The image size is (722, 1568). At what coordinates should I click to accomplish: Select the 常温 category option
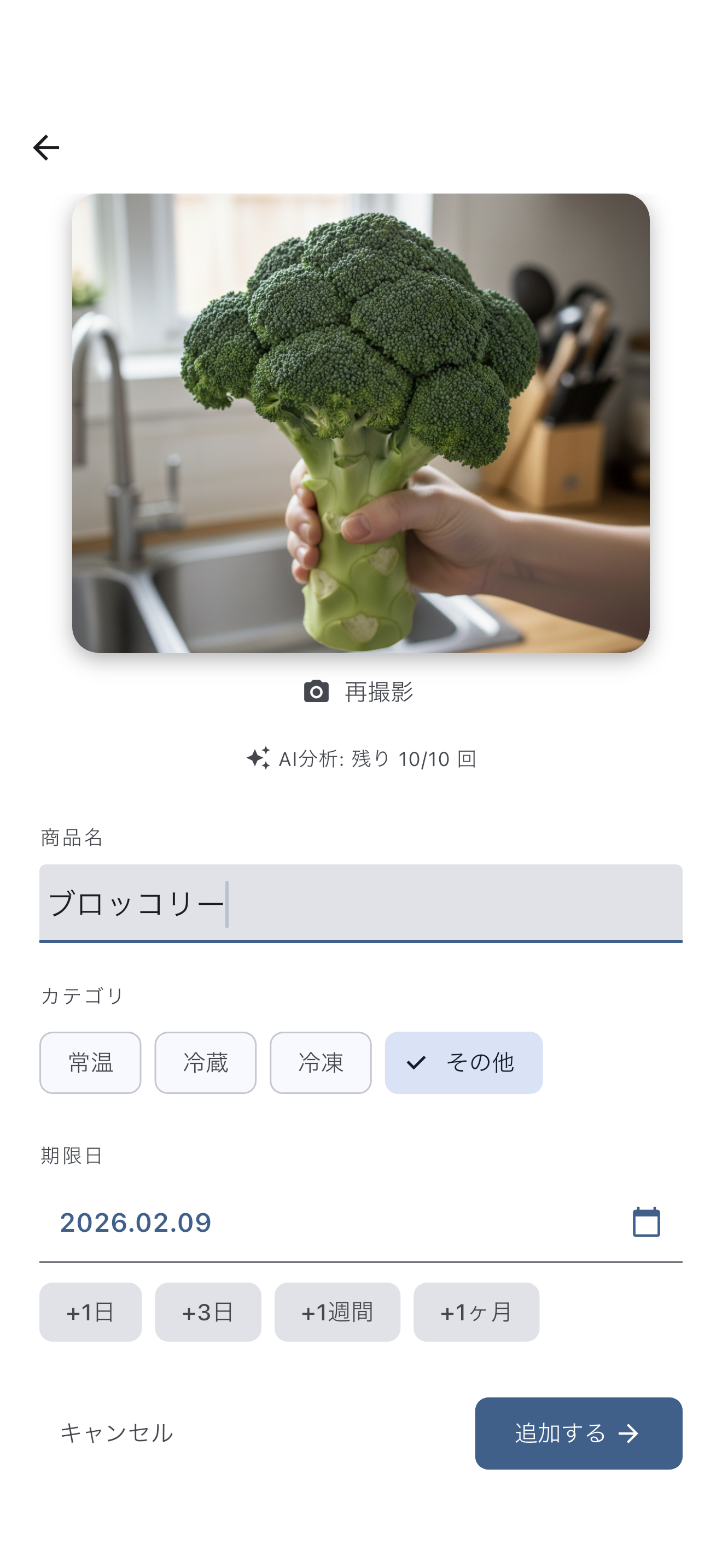pyautogui.click(x=90, y=1062)
